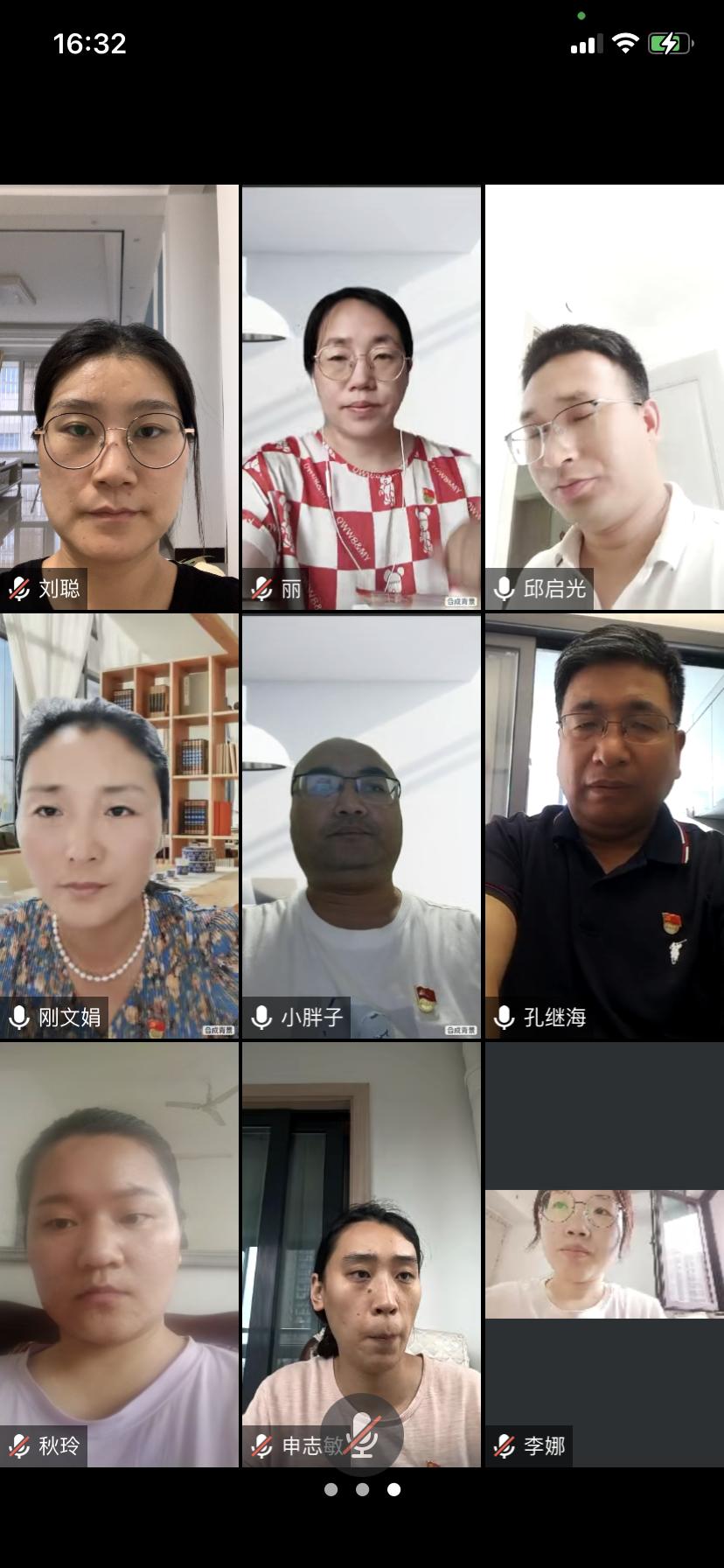This screenshot has height=1568, width=724.
Task: Open 孔继海's video tile
Action: pyautogui.click(x=604, y=826)
